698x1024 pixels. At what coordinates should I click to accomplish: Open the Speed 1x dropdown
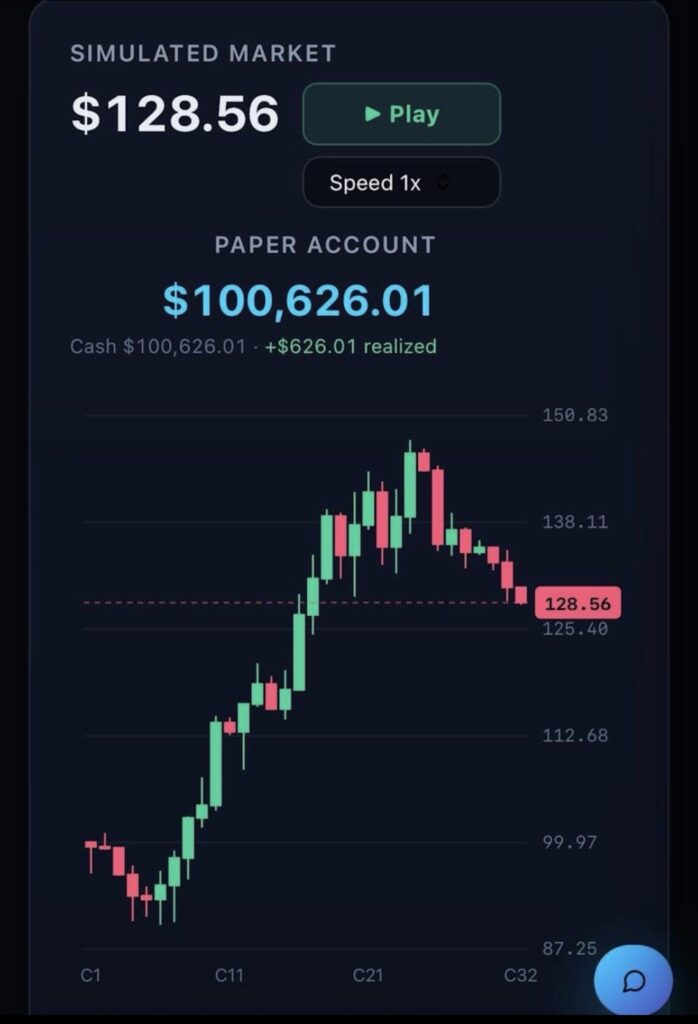402,182
